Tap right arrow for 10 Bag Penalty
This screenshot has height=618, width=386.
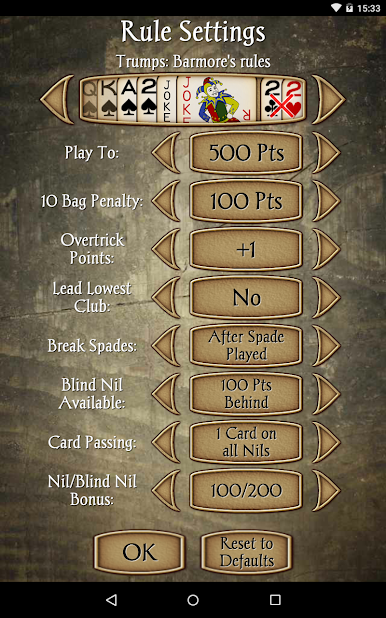(x=326, y=201)
